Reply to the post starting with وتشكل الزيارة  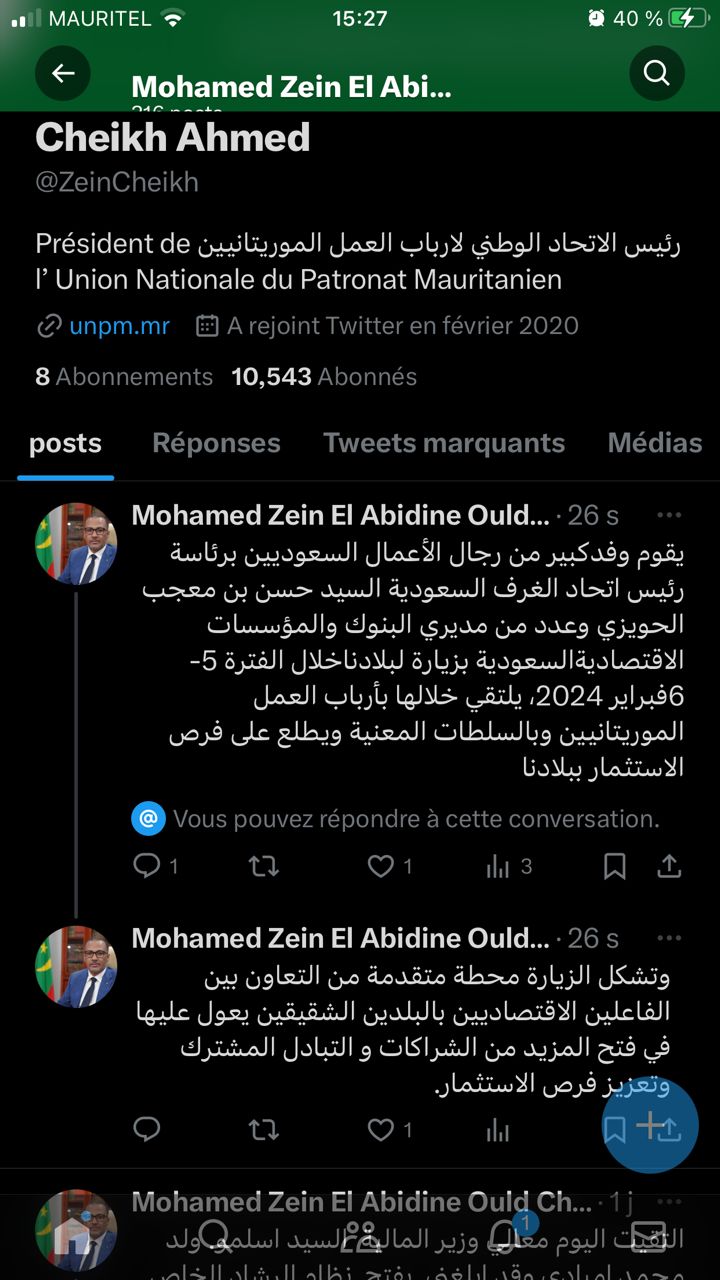point(147,1130)
